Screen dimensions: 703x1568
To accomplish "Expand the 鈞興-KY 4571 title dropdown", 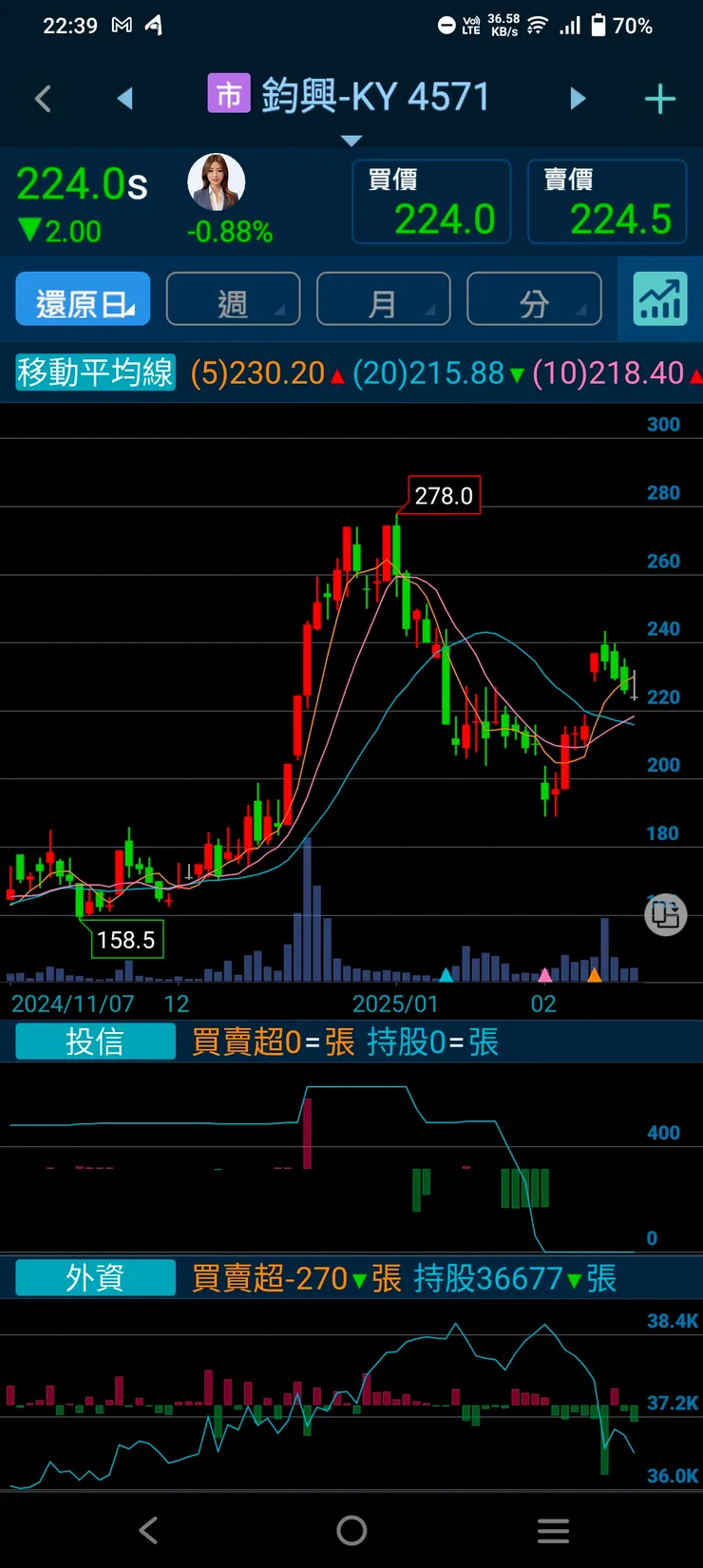I will [x=351, y=141].
